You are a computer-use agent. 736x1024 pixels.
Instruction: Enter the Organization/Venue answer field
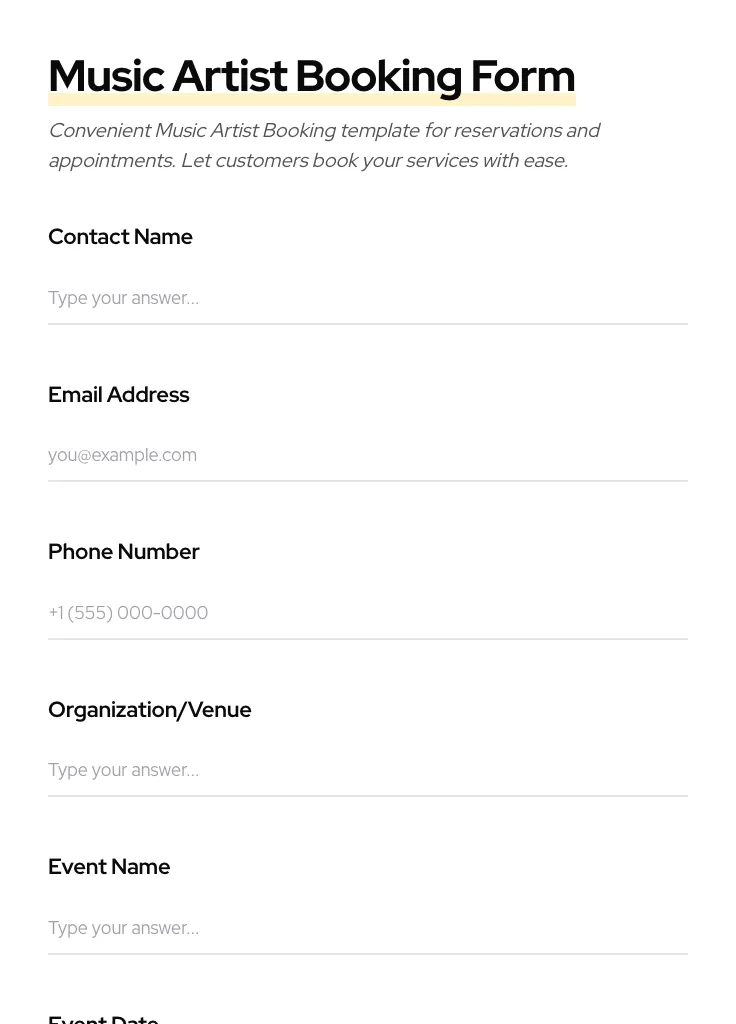click(367, 770)
